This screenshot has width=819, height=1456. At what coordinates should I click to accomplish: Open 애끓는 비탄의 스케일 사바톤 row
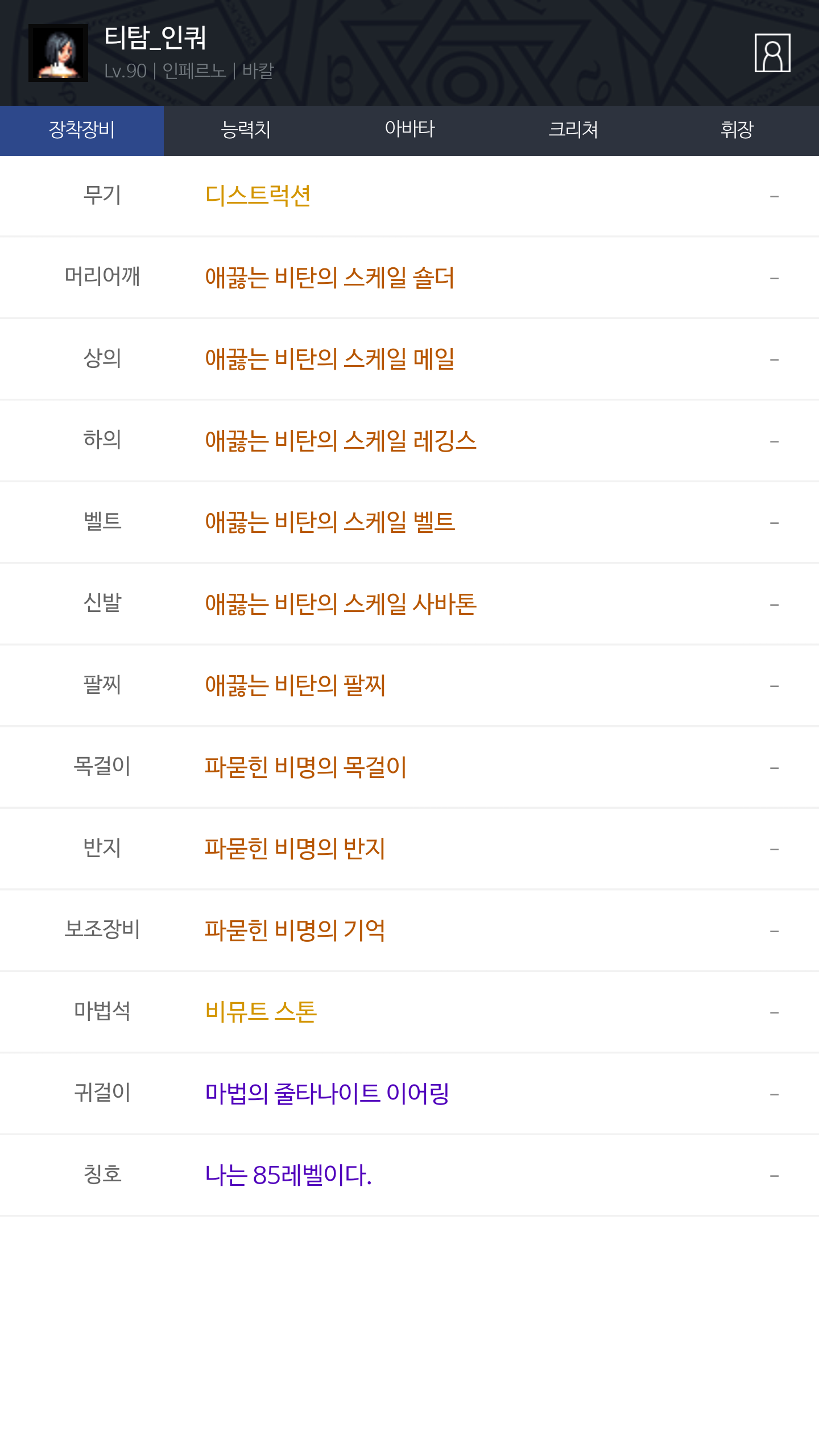pos(409,604)
